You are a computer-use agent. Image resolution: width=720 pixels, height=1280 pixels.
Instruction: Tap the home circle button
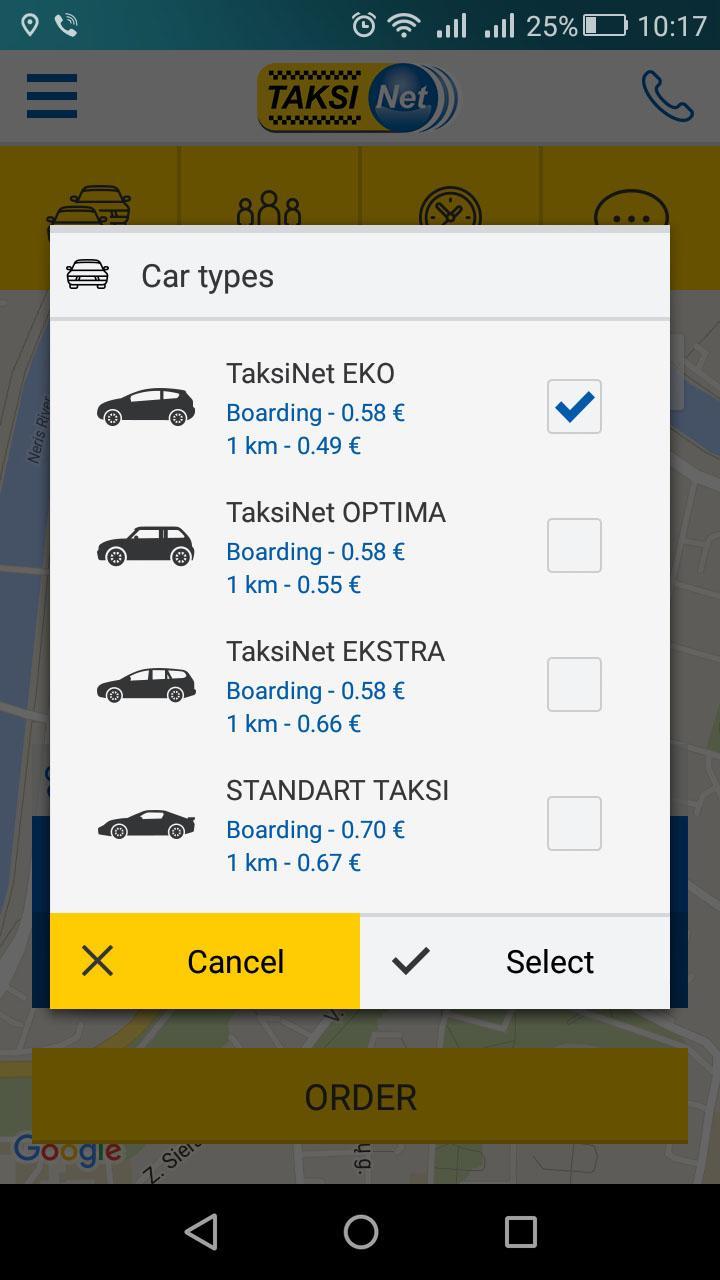click(x=360, y=1231)
